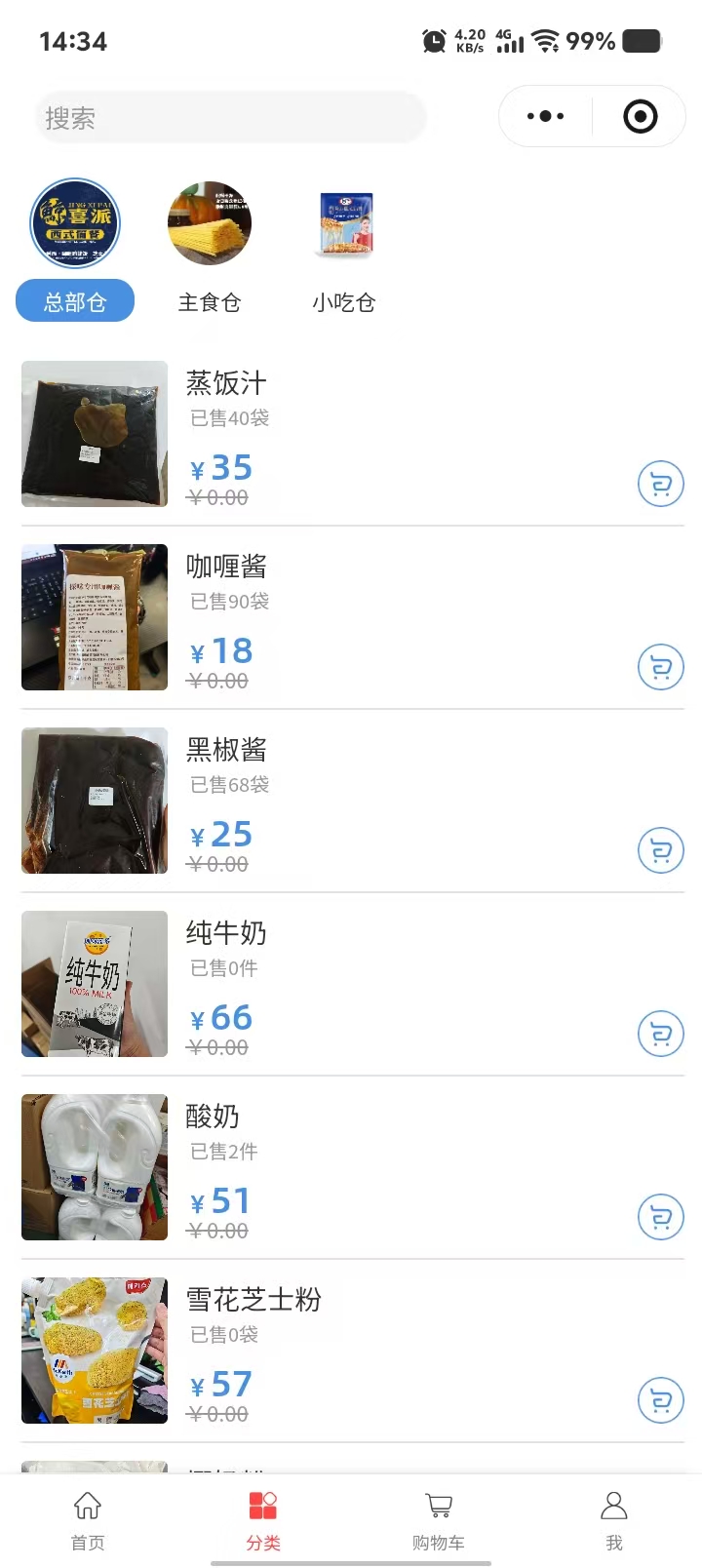
Task: Add 纯牛奶 to the cart
Action: 660,1034
